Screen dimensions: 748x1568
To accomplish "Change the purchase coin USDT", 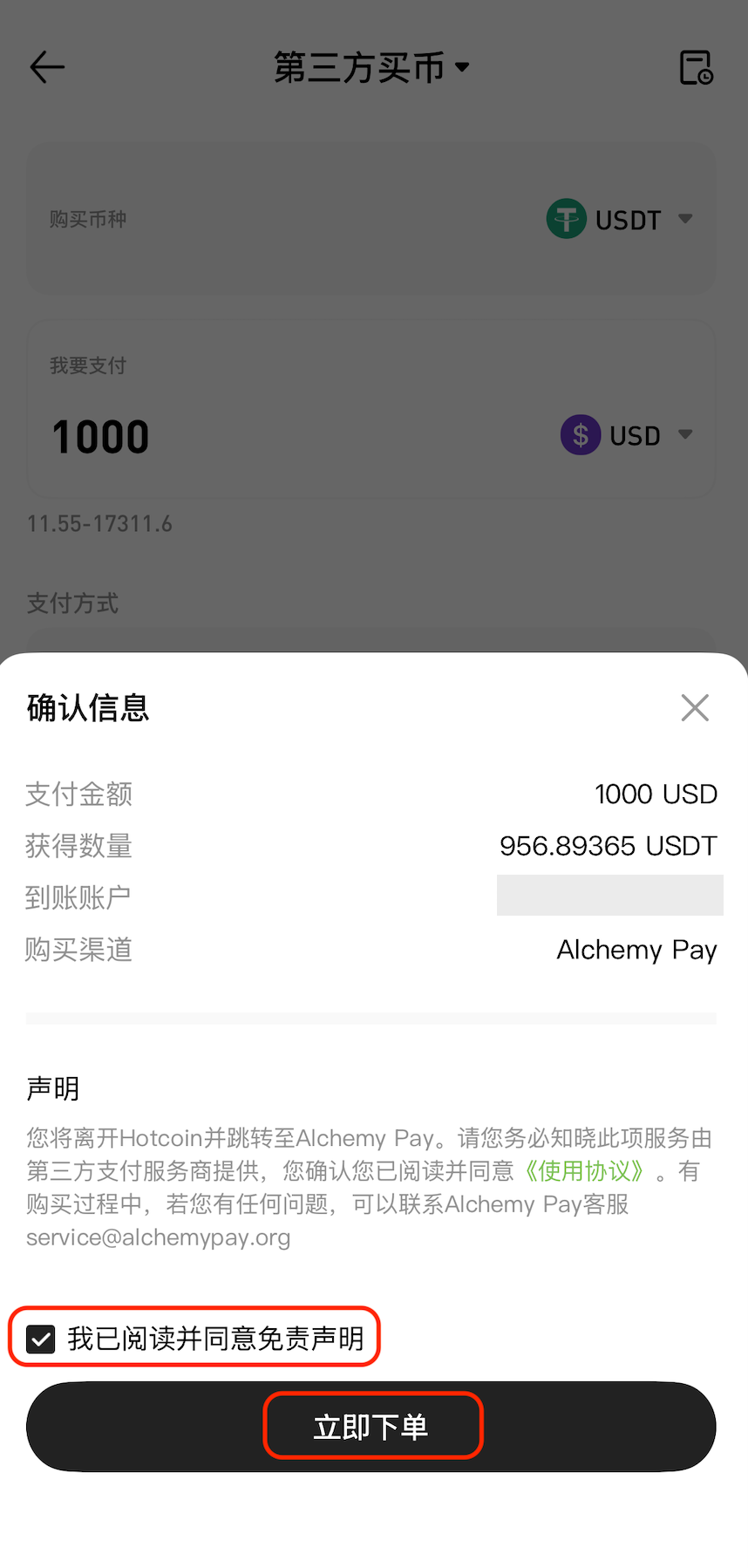I will 621,220.
